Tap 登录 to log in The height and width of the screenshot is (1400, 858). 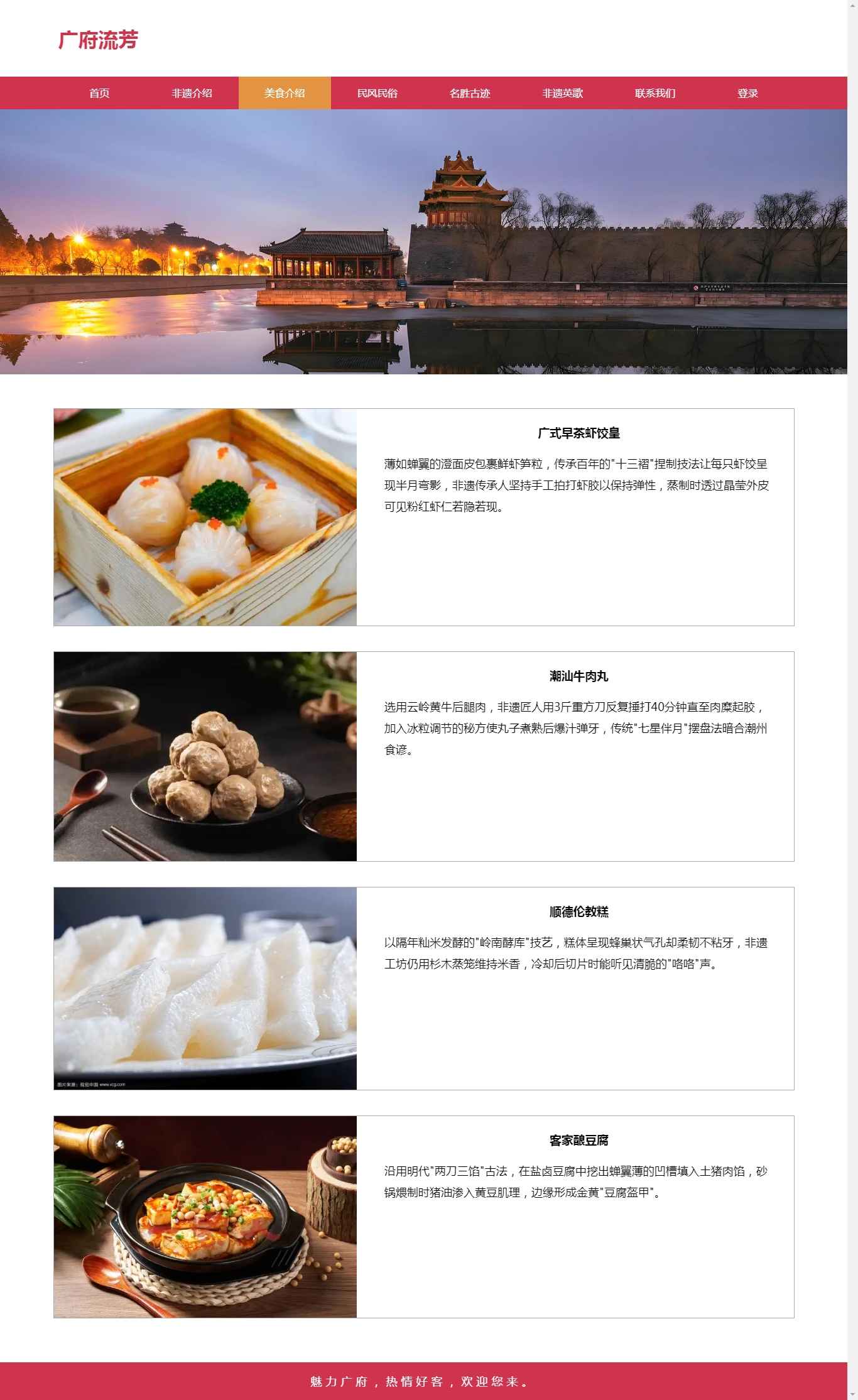[747, 93]
